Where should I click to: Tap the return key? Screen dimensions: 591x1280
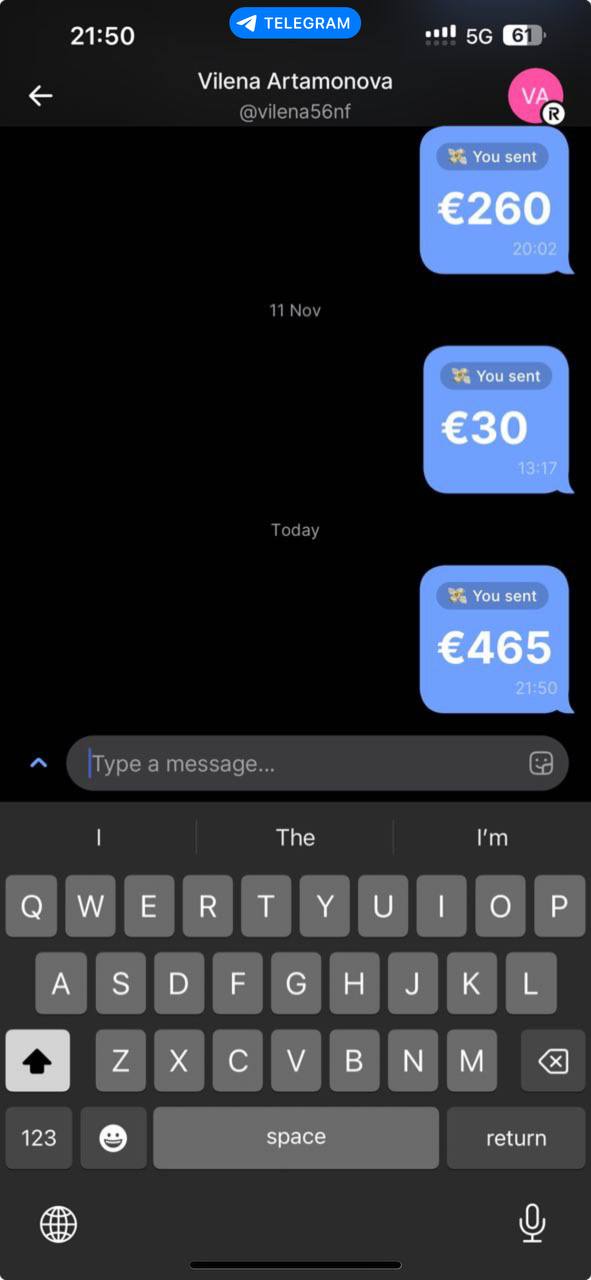[x=516, y=1138]
